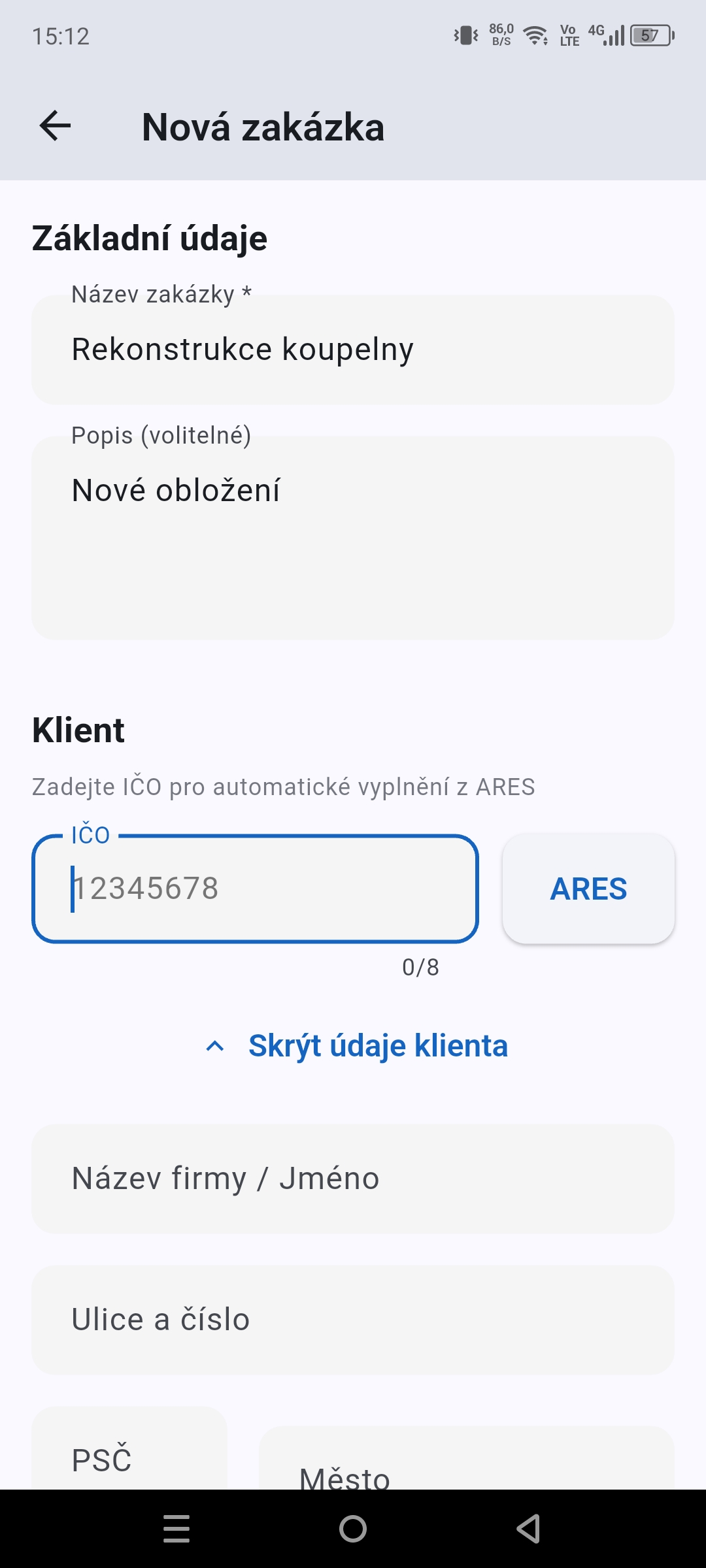This screenshot has width=706, height=1568.
Task: Edit the Název zakázky field
Action: coord(353,350)
